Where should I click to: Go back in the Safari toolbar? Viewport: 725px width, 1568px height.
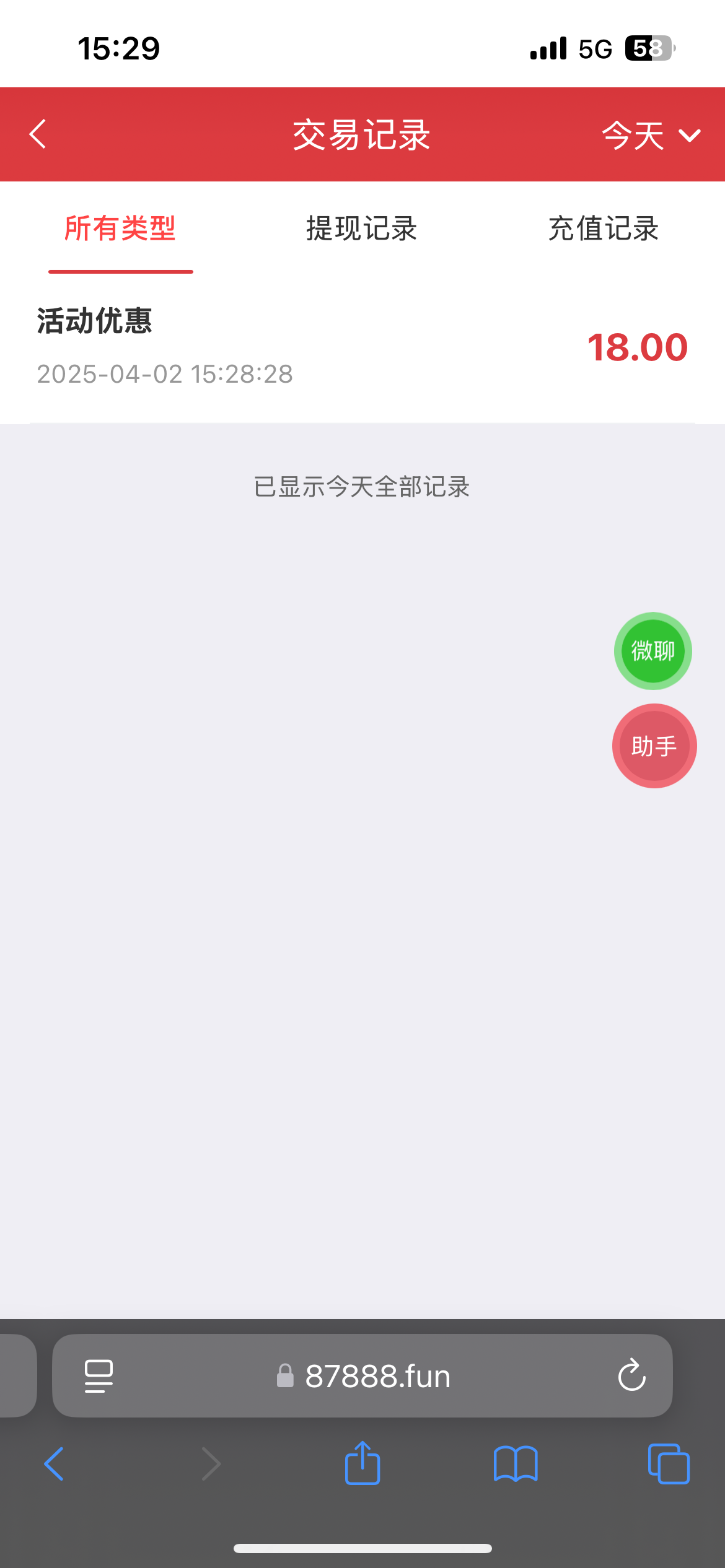click(54, 1464)
